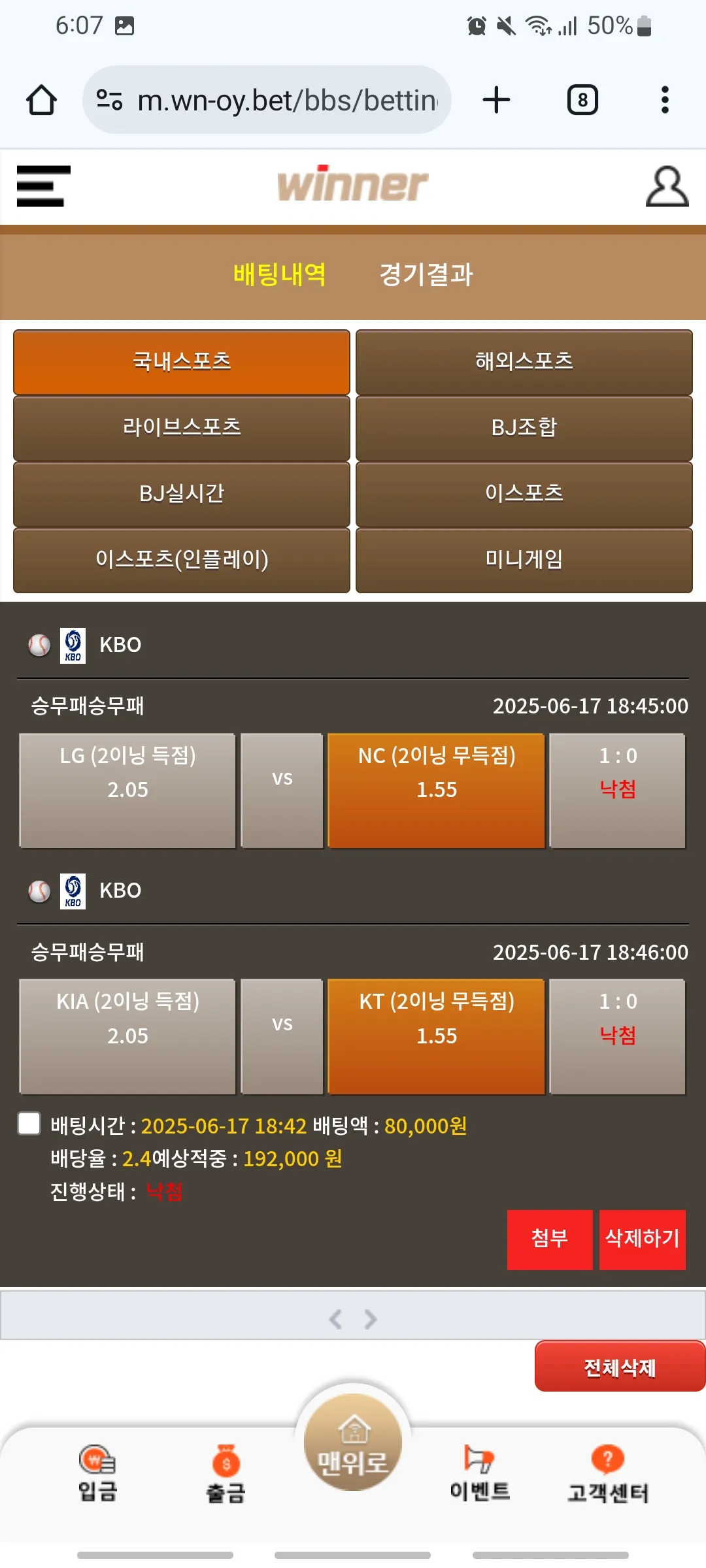Screen dimensions: 706x1568
Task: Check the bet history checkbox
Action: click(x=29, y=1124)
